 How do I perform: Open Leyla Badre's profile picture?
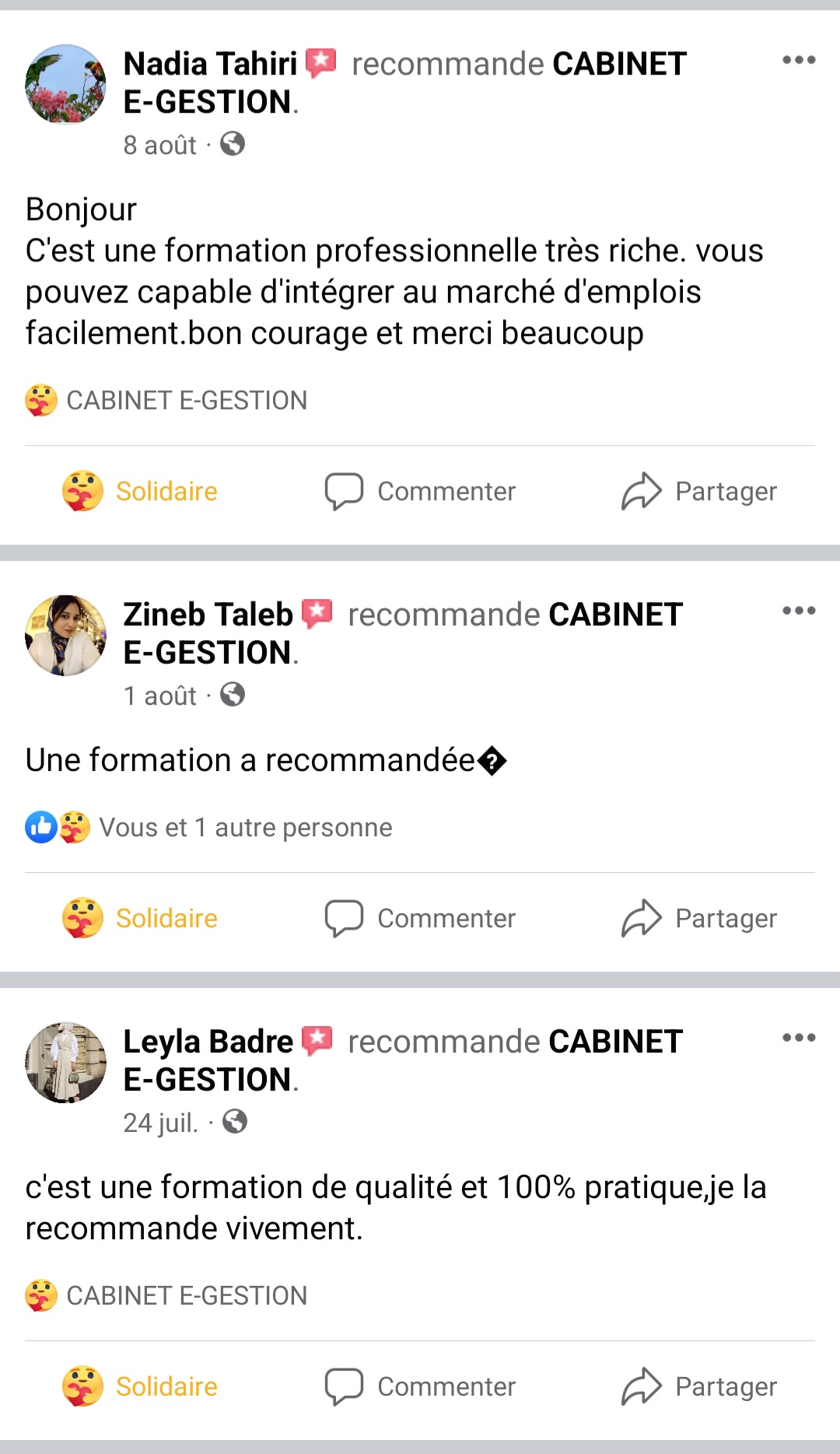point(66,1063)
